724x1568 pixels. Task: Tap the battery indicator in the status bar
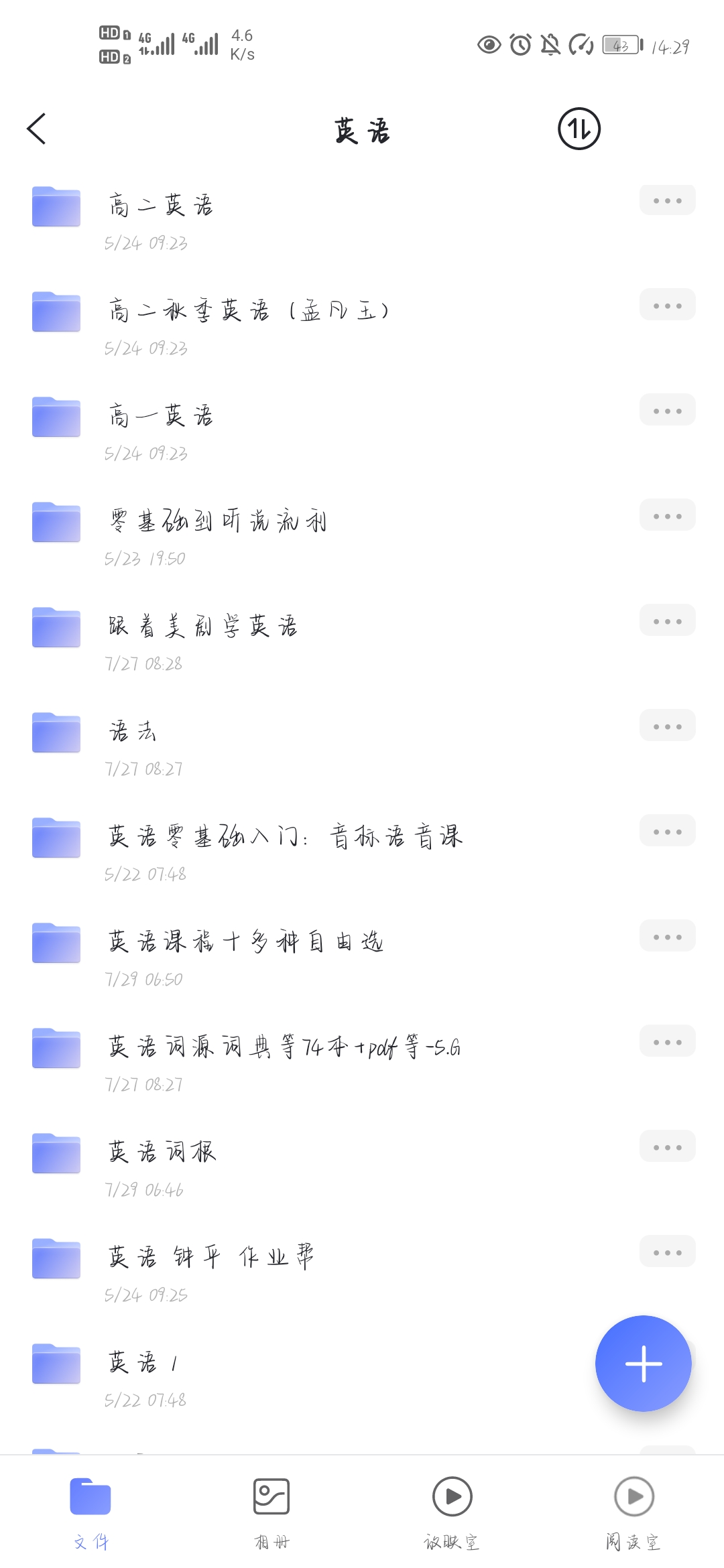pyautogui.click(x=621, y=46)
